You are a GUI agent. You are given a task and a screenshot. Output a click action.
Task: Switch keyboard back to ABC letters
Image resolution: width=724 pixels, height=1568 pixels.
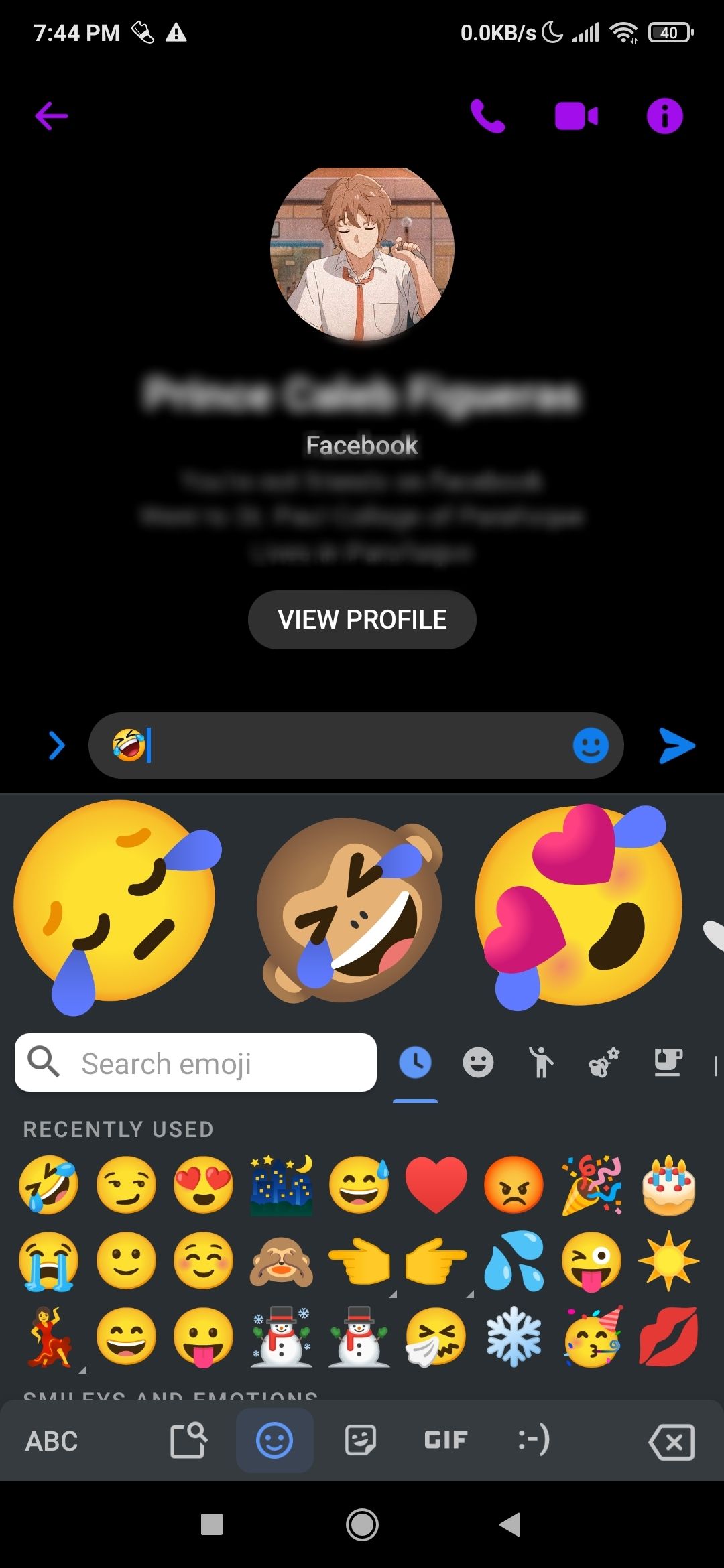pos(52,1441)
